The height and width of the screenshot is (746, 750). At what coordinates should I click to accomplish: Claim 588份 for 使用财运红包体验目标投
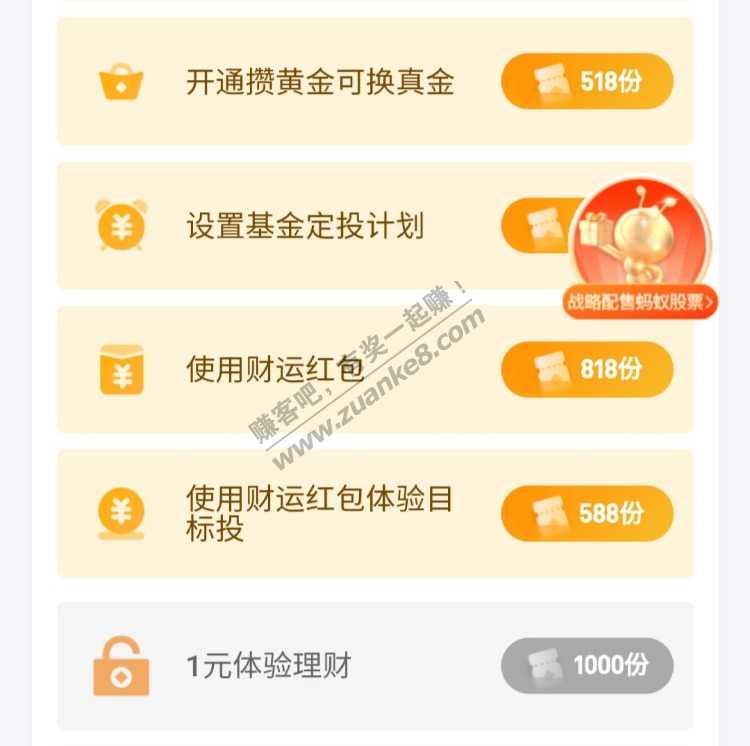click(587, 514)
